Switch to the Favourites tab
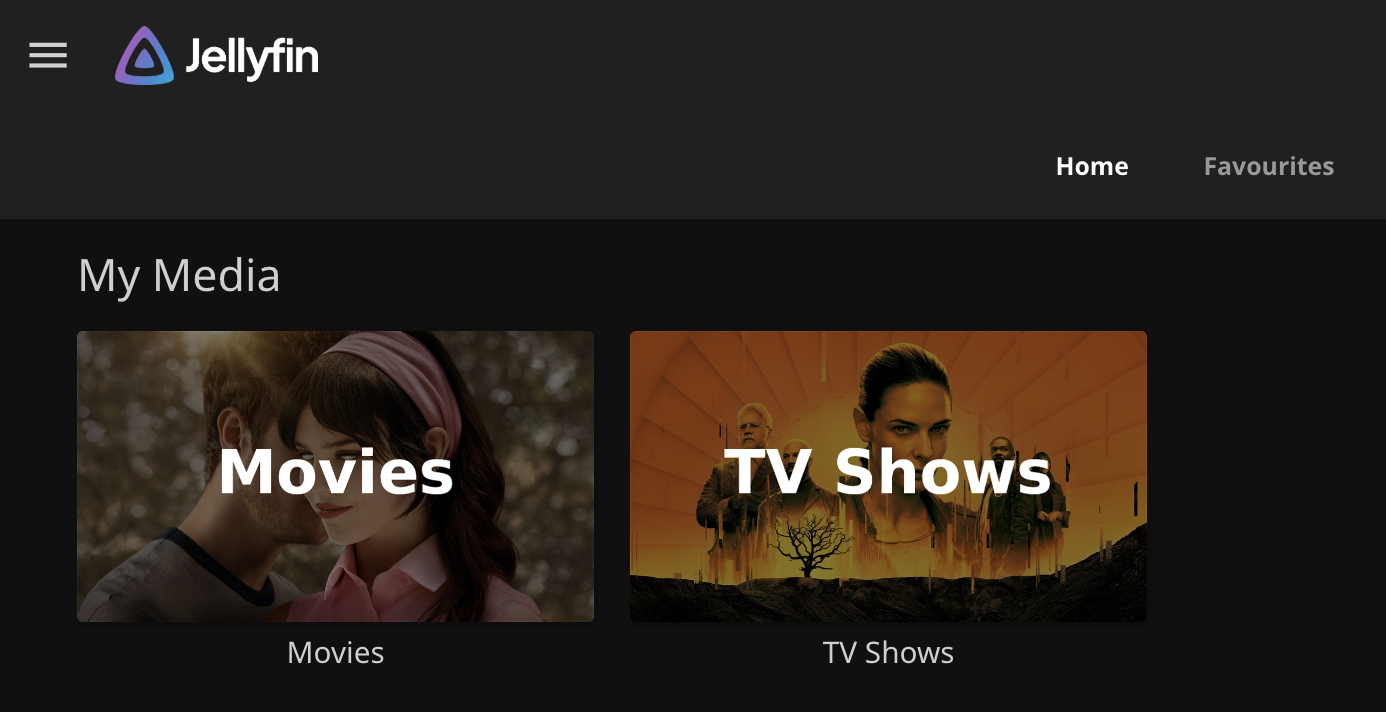This screenshot has height=712, width=1386. (x=1268, y=166)
